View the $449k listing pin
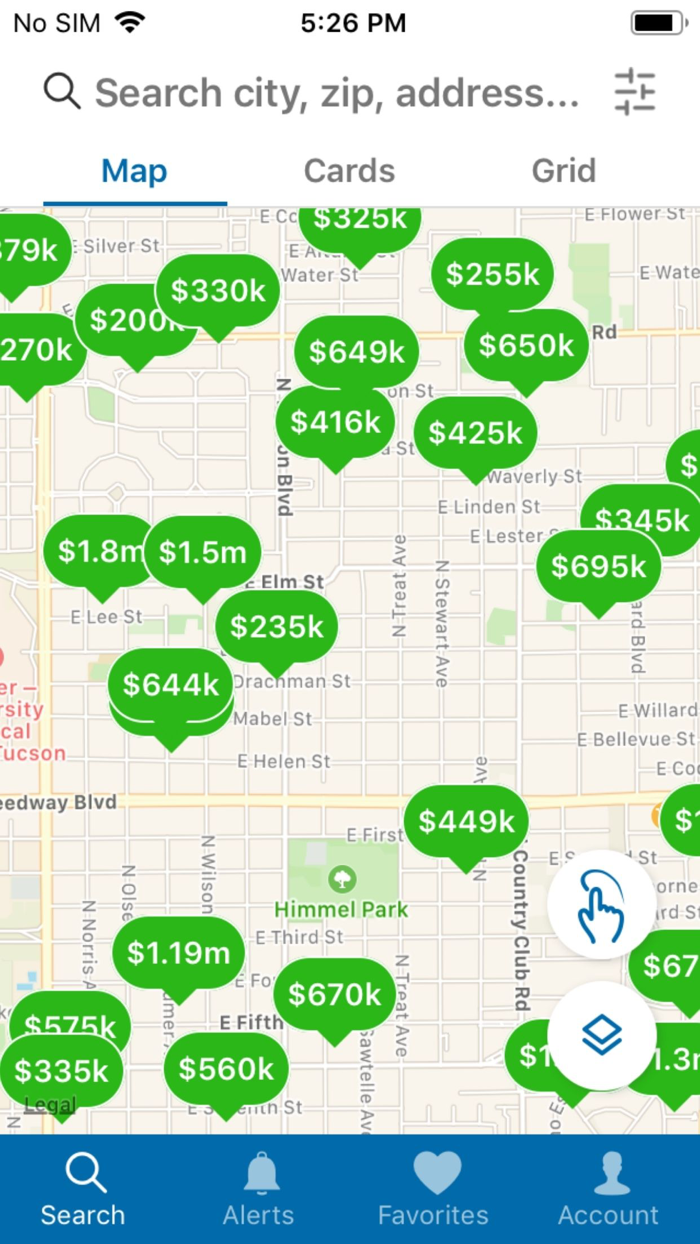 coord(466,822)
